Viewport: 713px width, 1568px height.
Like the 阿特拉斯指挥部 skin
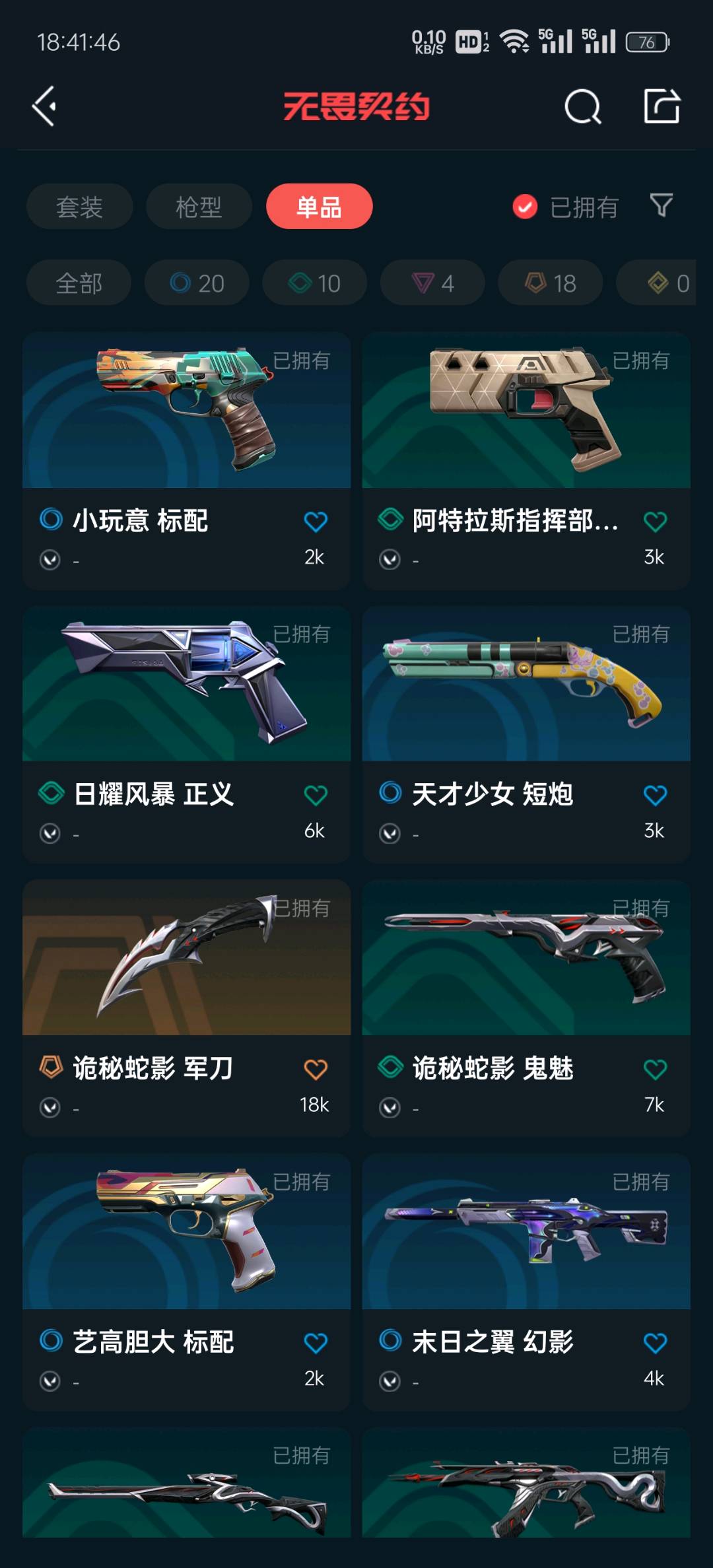655,522
